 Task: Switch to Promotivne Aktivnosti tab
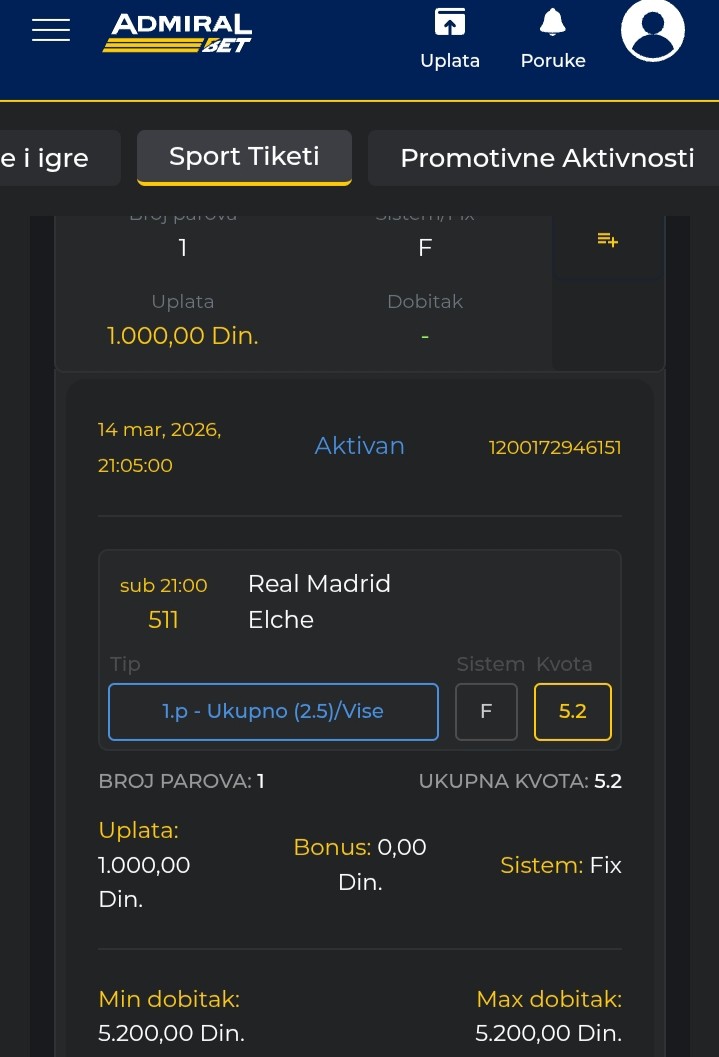(x=546, y=158)
